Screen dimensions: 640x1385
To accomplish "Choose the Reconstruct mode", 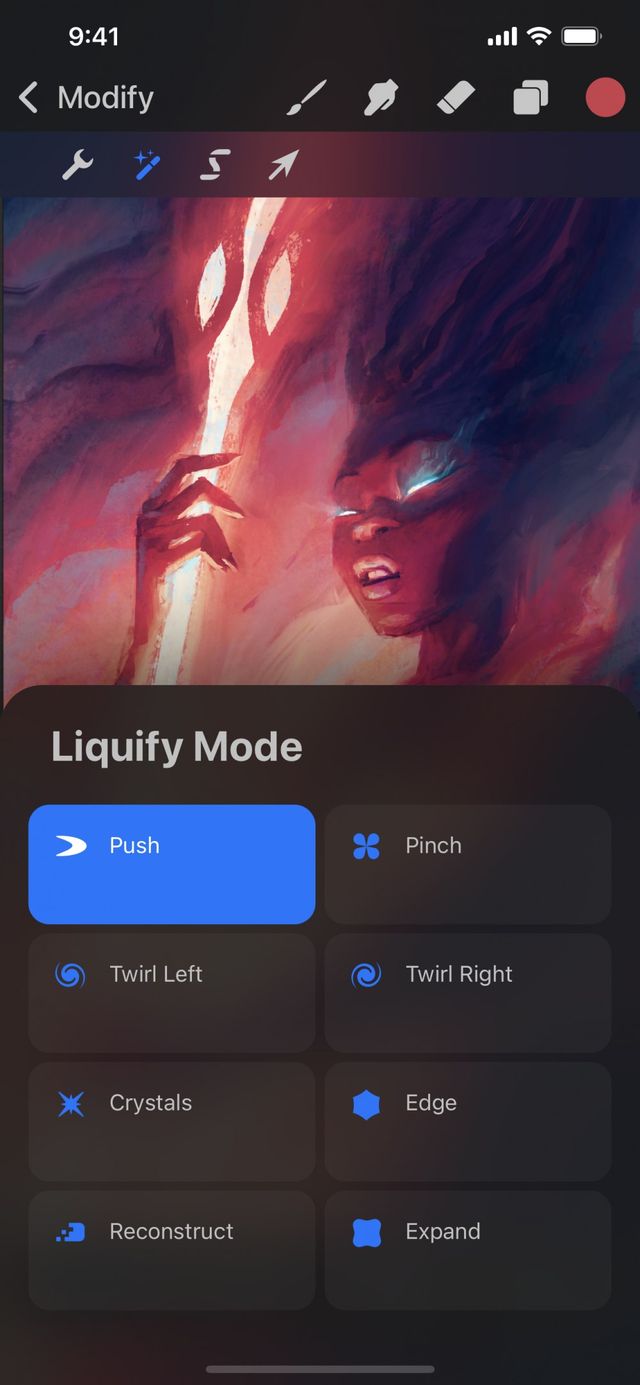I will pyautogui.click(x=172, y=1249).
